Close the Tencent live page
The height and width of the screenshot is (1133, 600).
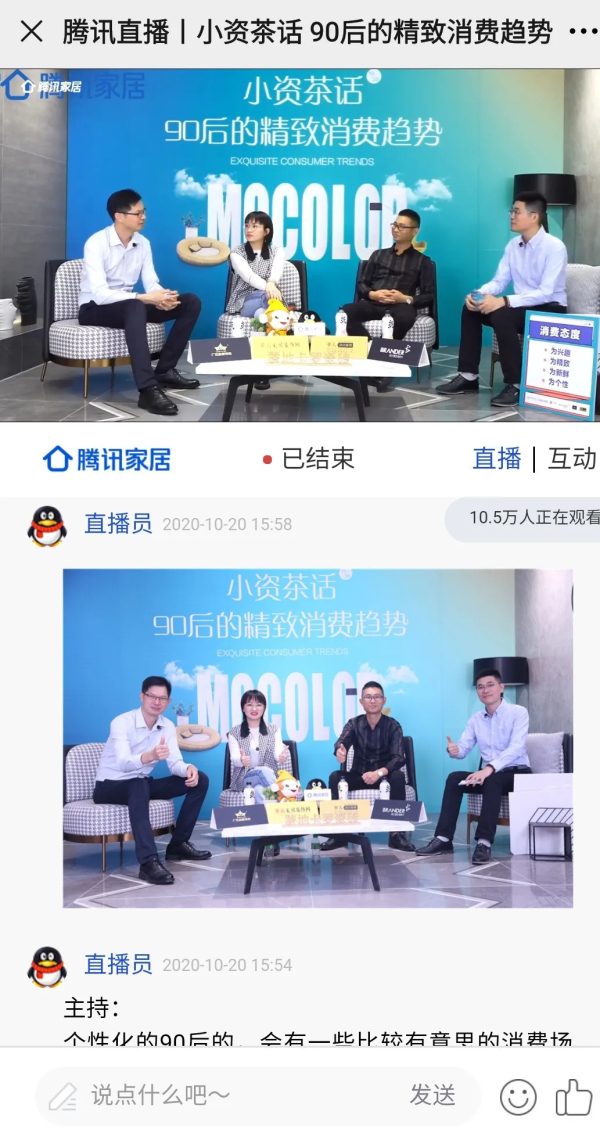[32, 32]
